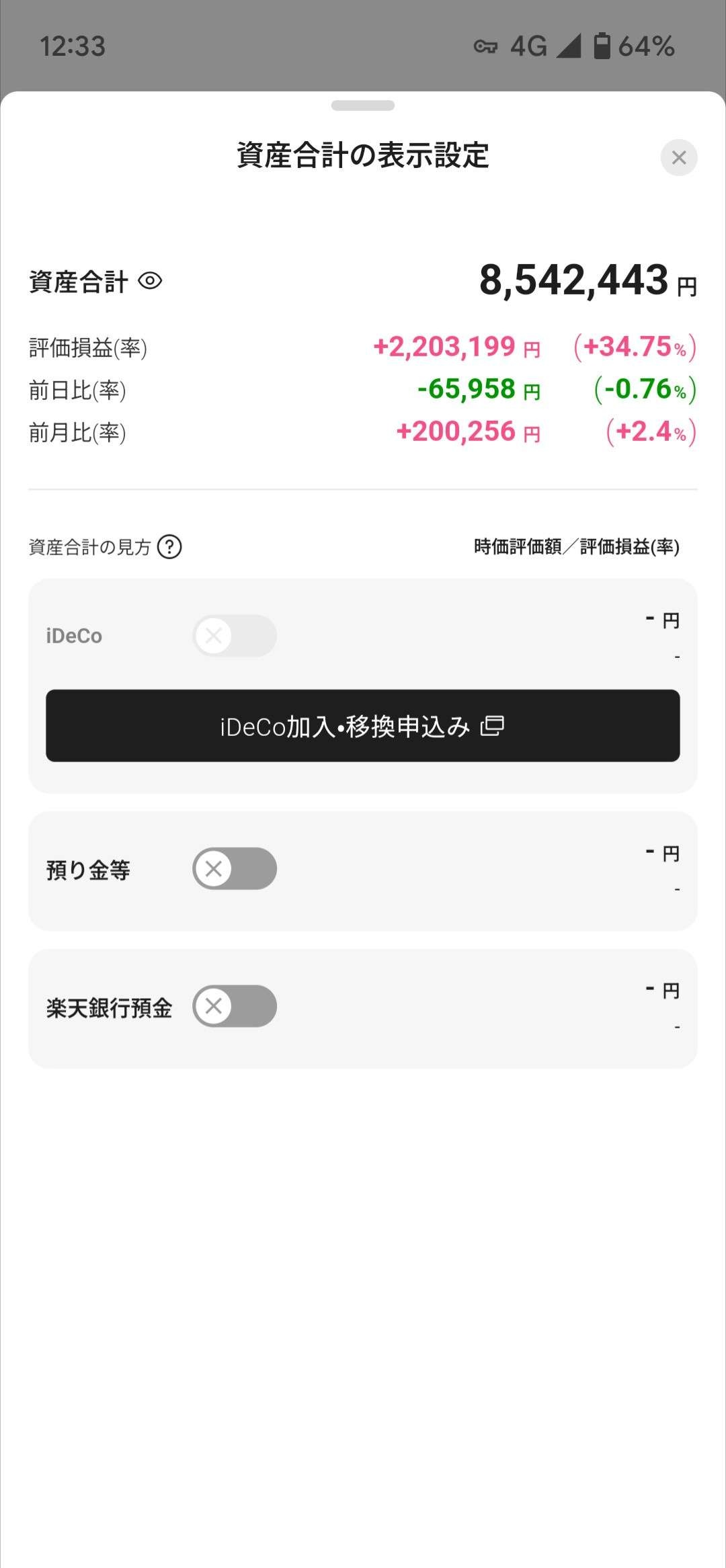The image size is (726, 1568).
Task: Open help for 資産合計の見方
Action: 169,547
